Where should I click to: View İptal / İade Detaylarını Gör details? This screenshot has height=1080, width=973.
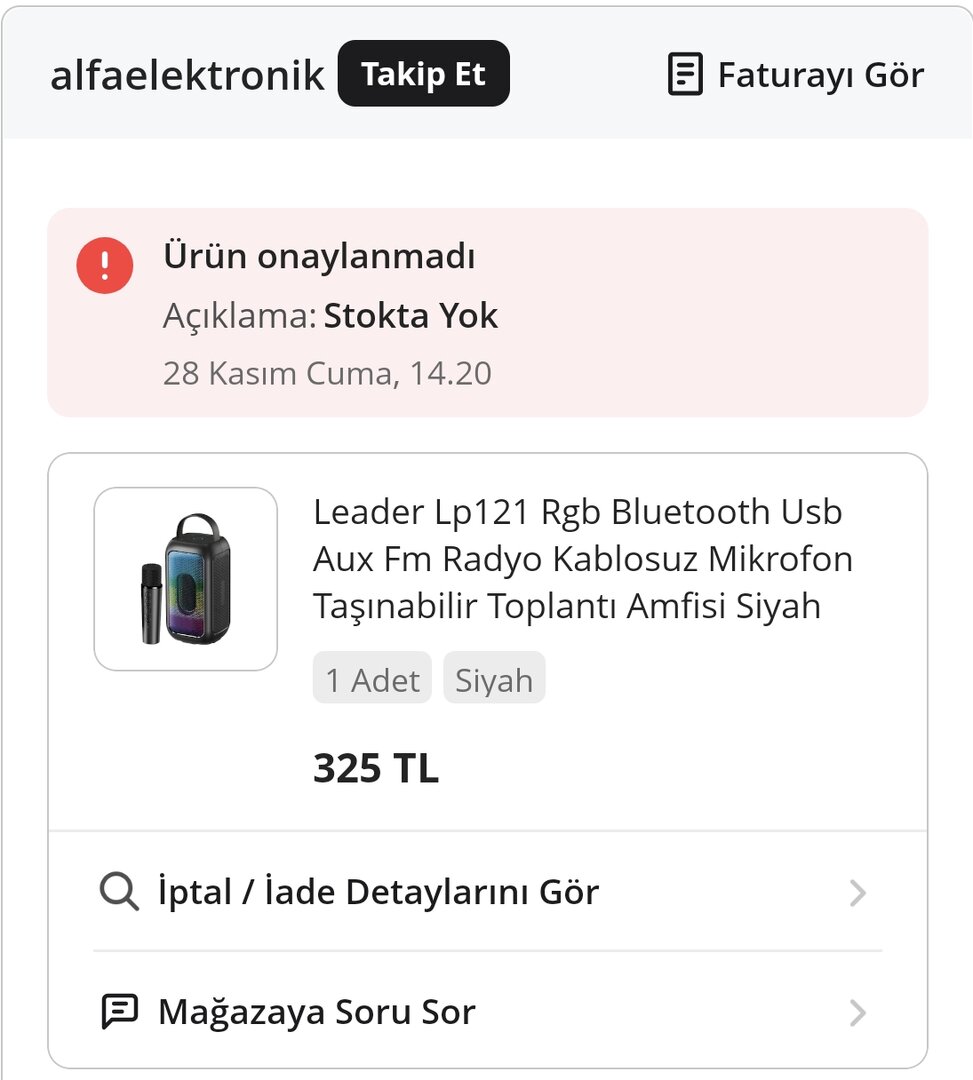(487, 892)
